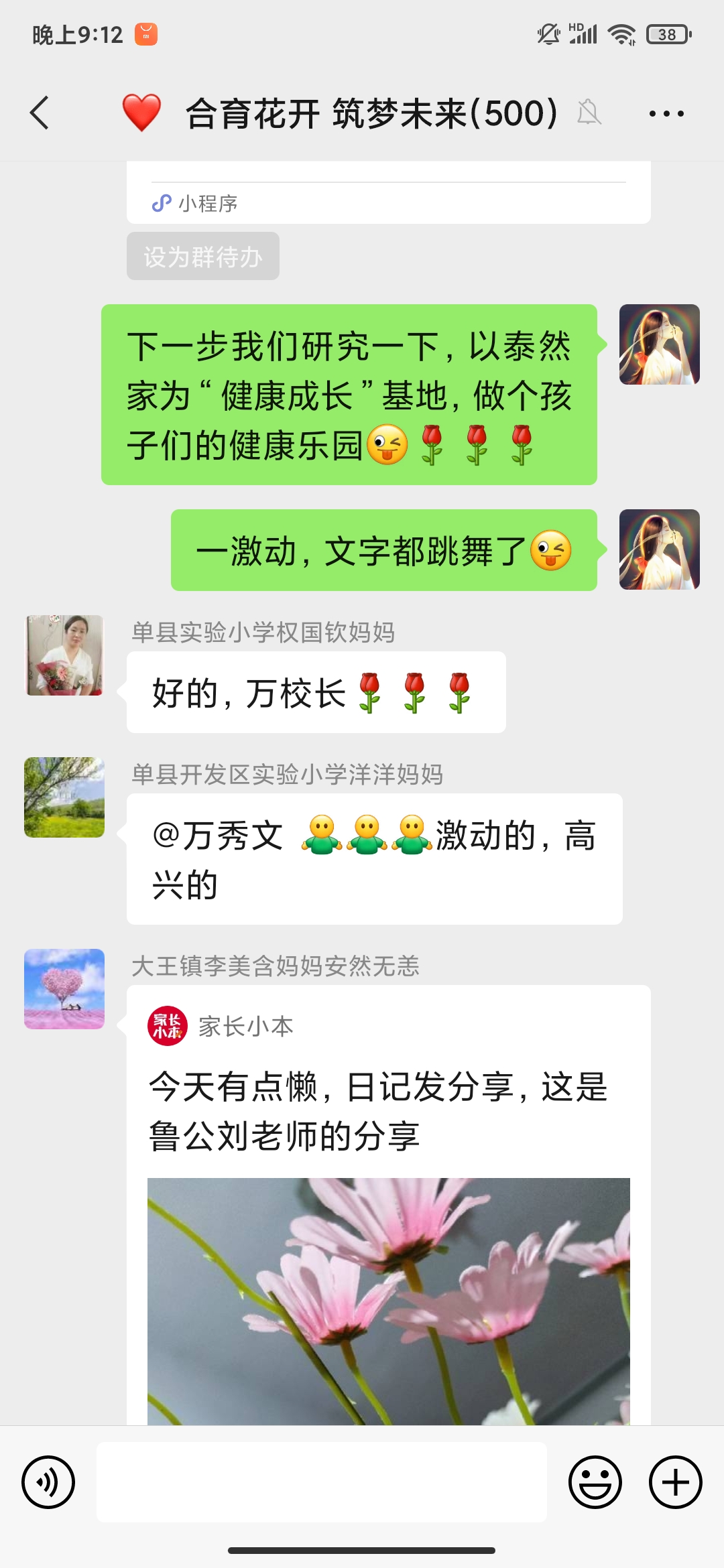The height and width of the screenshot is (1568, 724).
Task: Tap avatar of 单县实验小学权国钦妈妈
Action: (64, 655)
